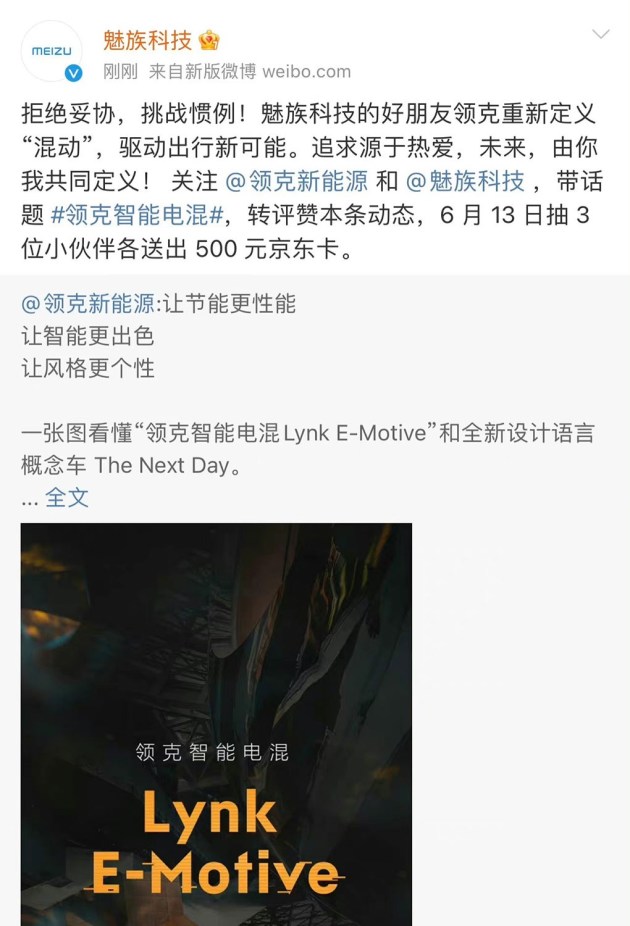Screen dimensions: 630x926
Task: Open the Lynk E-Motive poster image
Action: click(x=216, y=724)
